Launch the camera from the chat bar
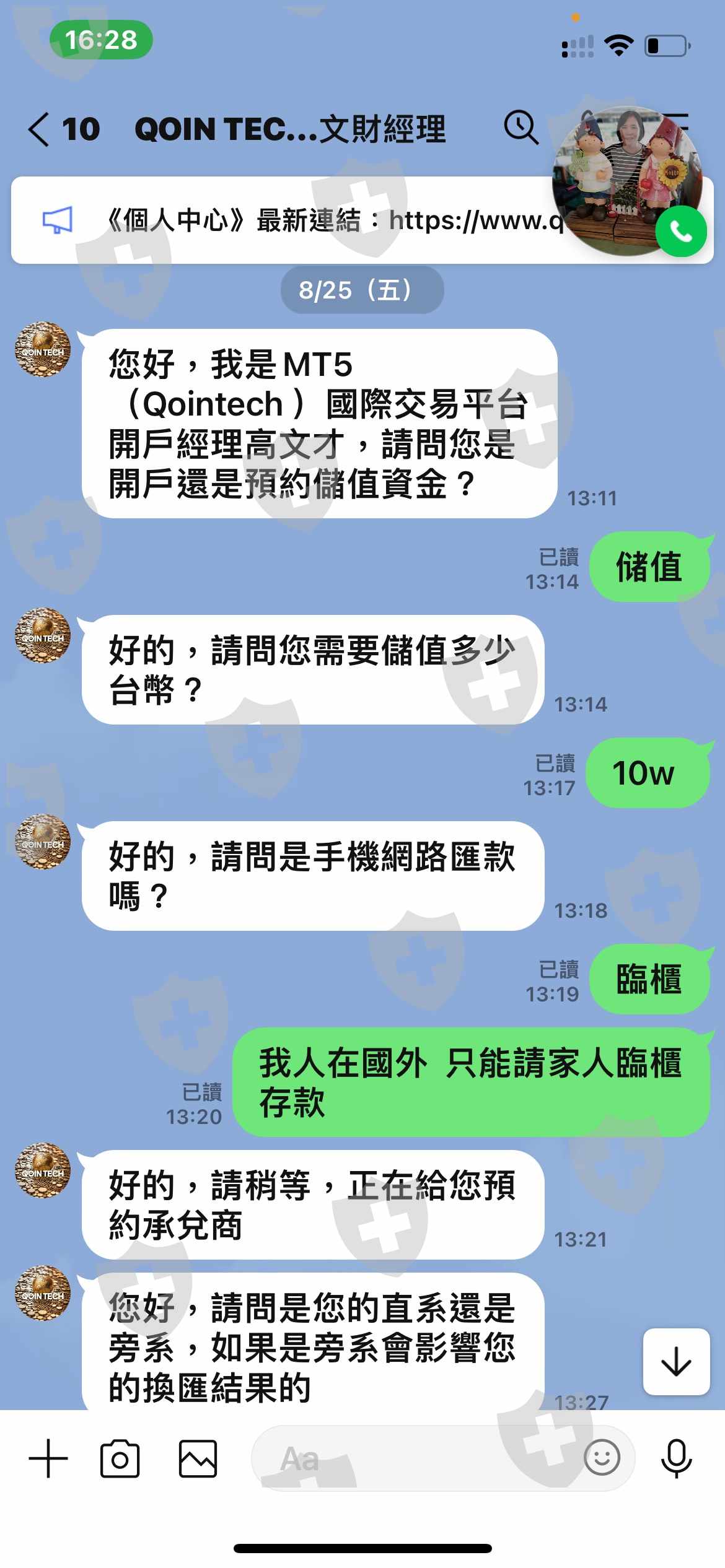The width and height of the screenshot is (725, 1568). 120,1458
